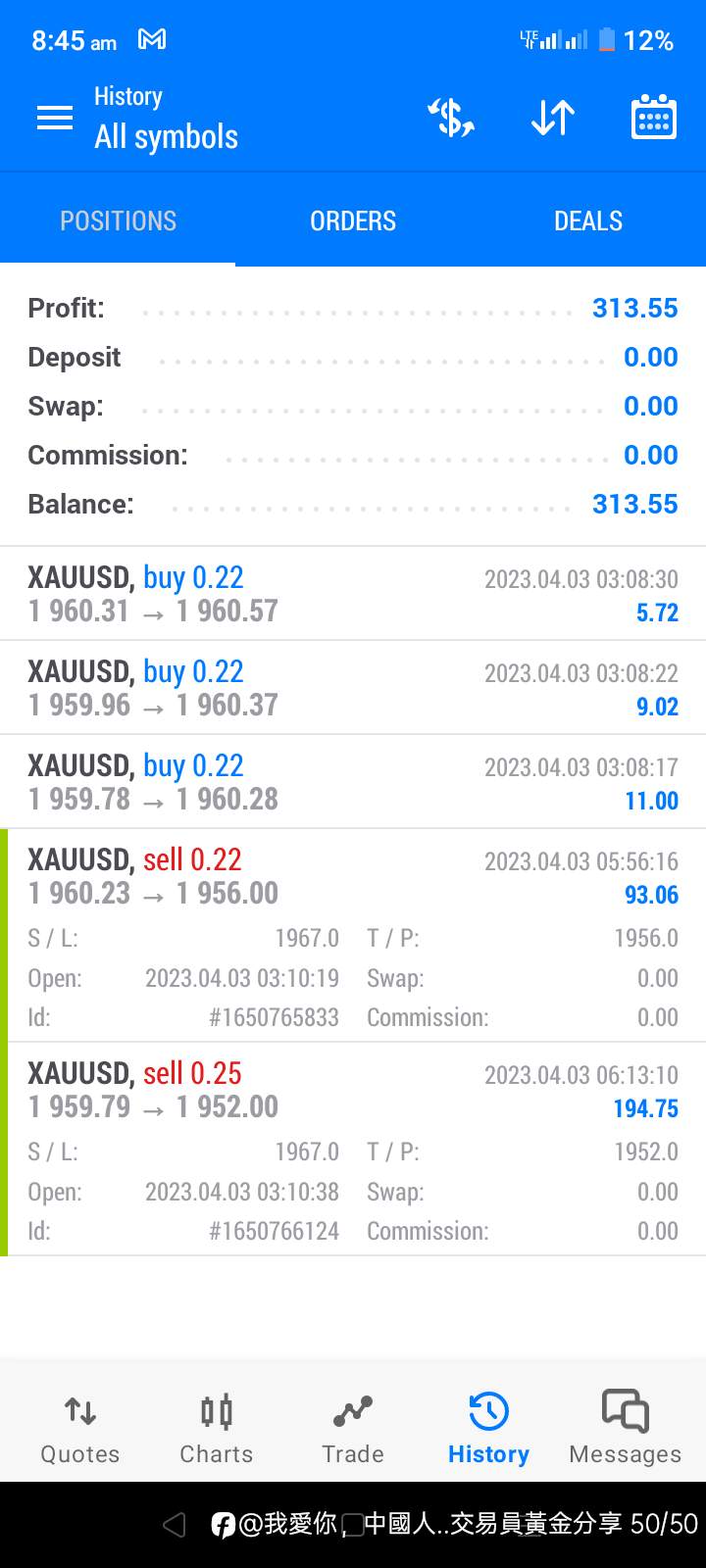Switch to the Deals tab
Screen dimensions: 706x1568
click(x=588, y=220)
